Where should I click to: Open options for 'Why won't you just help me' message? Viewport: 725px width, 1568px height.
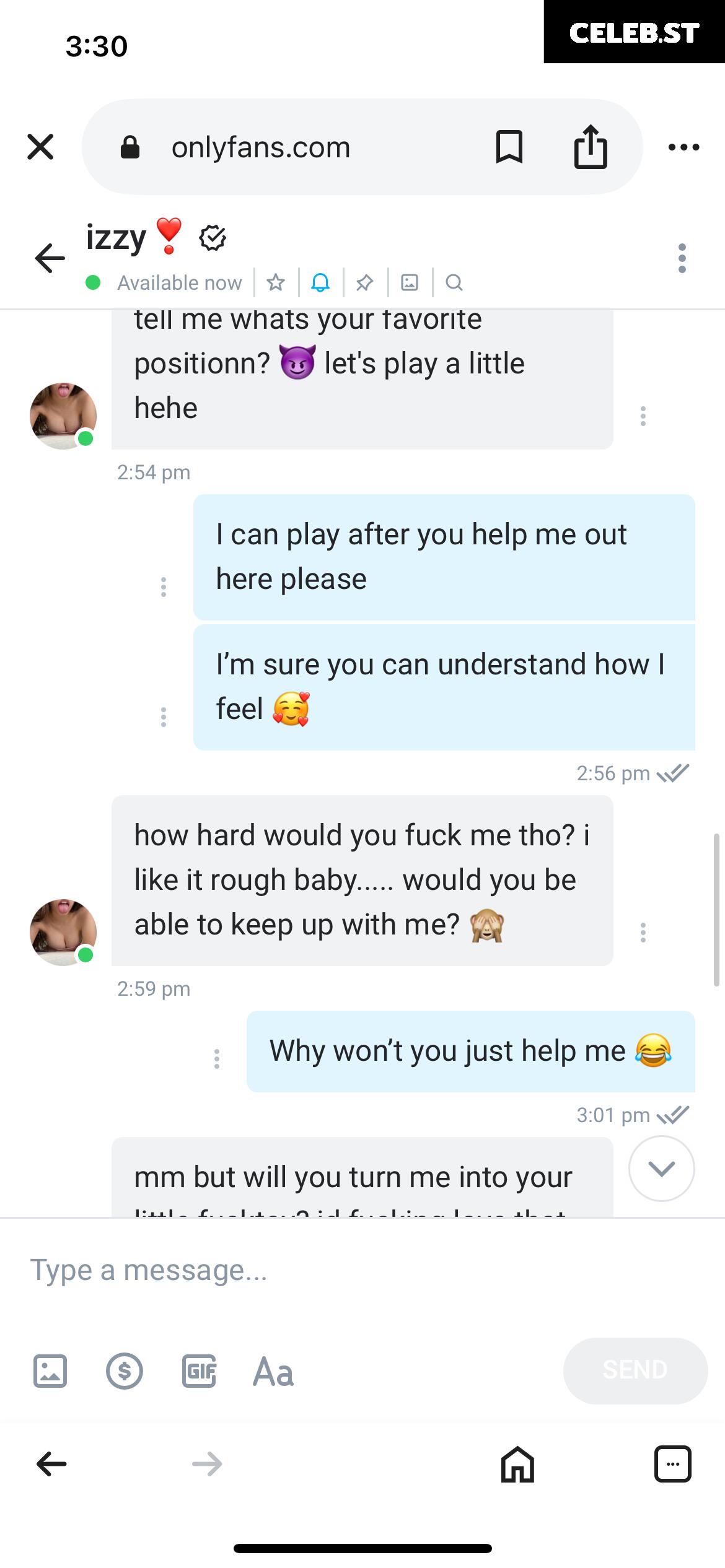click(217, 1058)
